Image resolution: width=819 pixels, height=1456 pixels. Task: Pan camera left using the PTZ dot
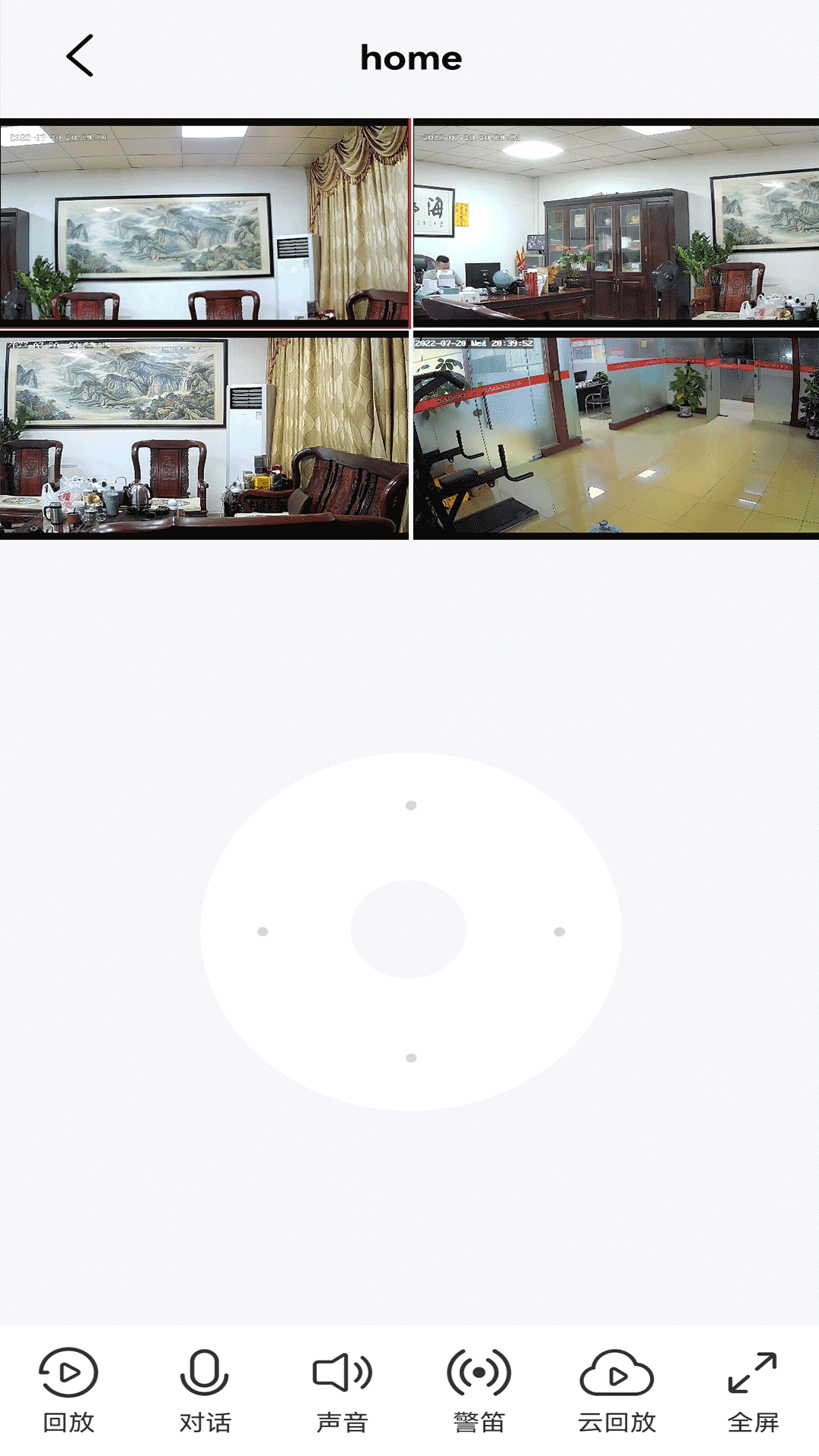tap(263, 933)
